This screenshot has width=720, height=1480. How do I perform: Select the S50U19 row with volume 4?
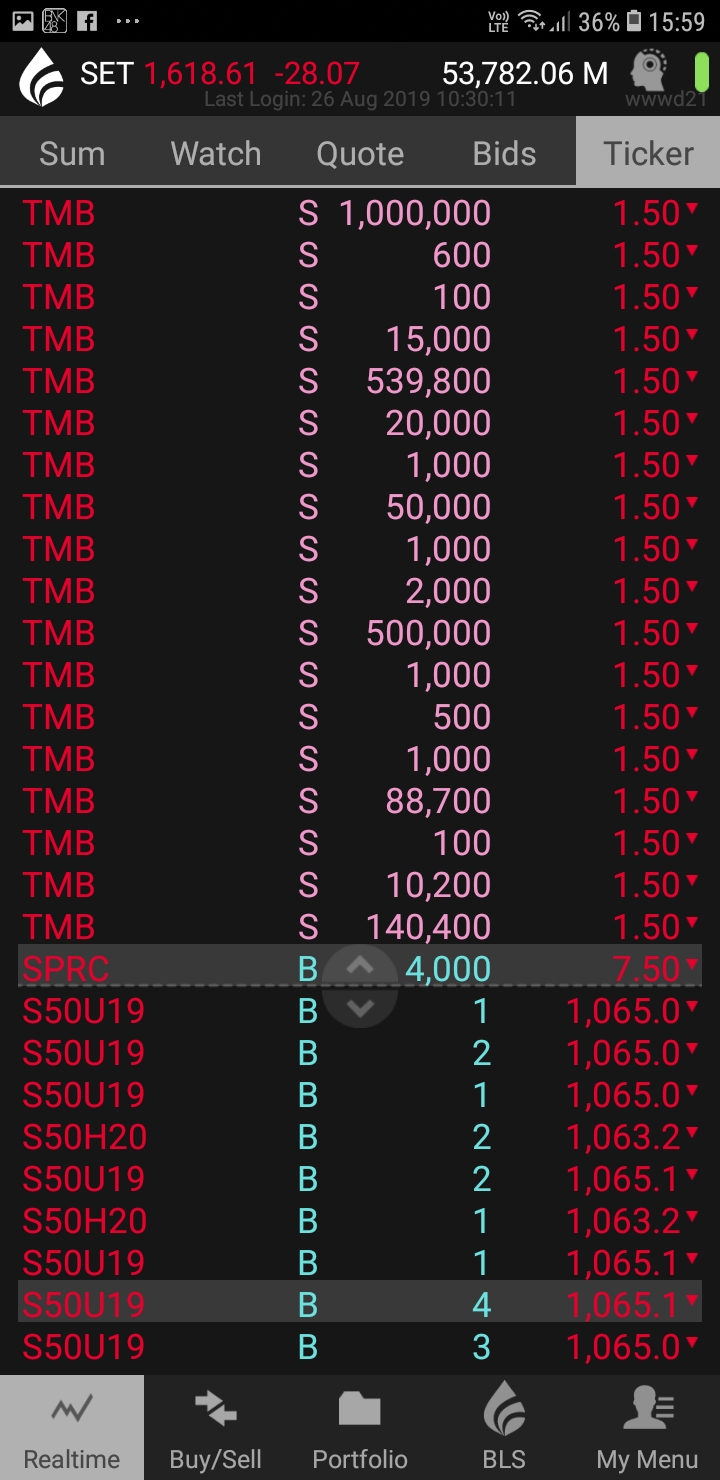pyautogui.click(x=360, y=1304)
